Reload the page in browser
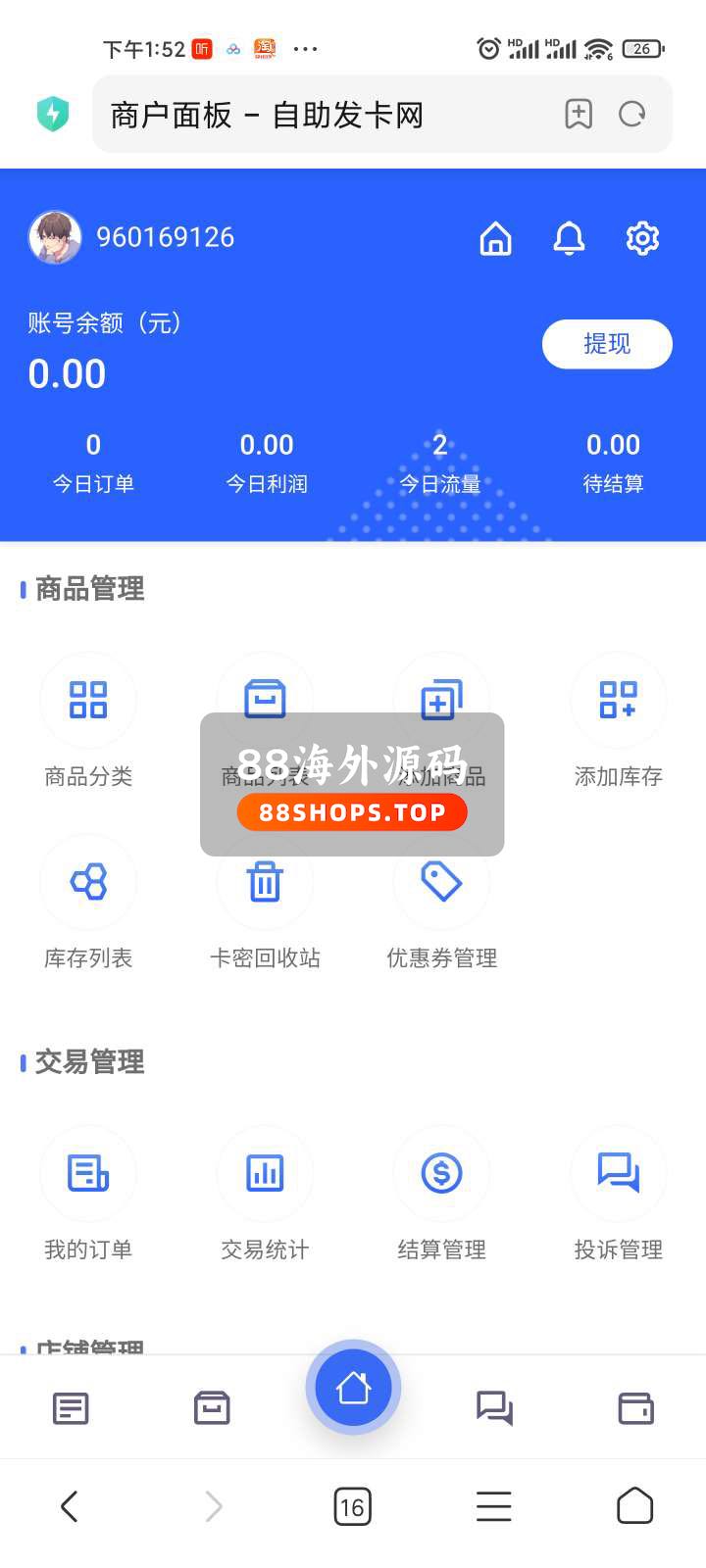 click(632, 115)
